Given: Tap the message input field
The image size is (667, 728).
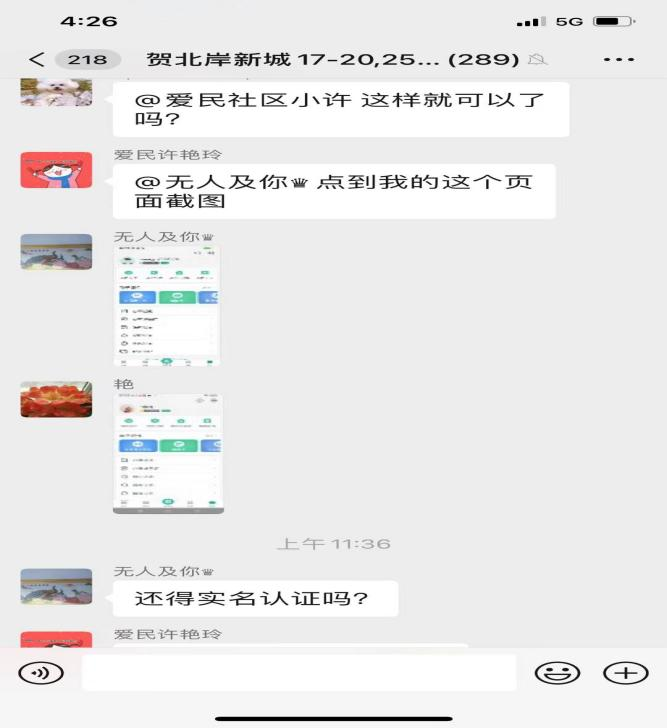Looking at the screenshot, I should pyautogui.click(x=298, y=673).
